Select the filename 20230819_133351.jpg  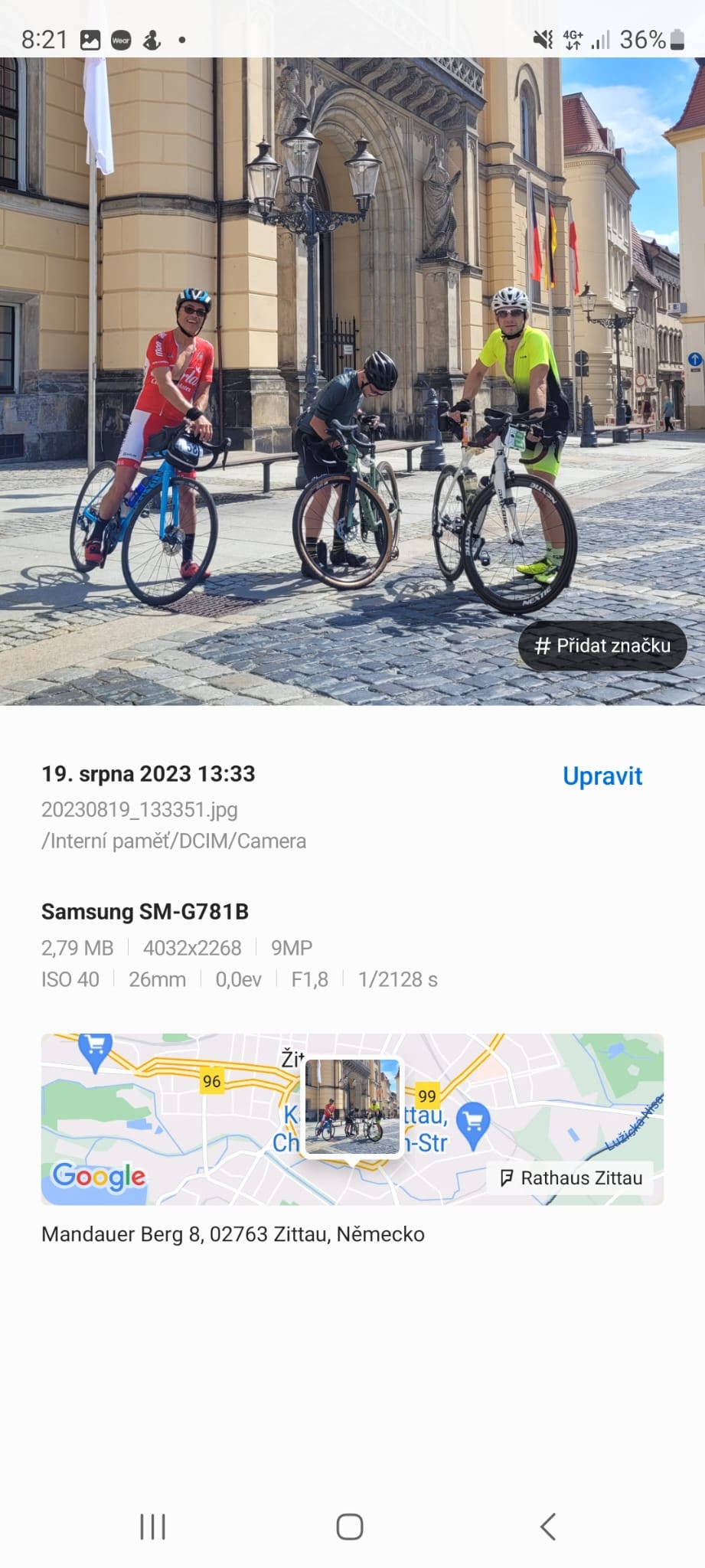tap(139, 809)
